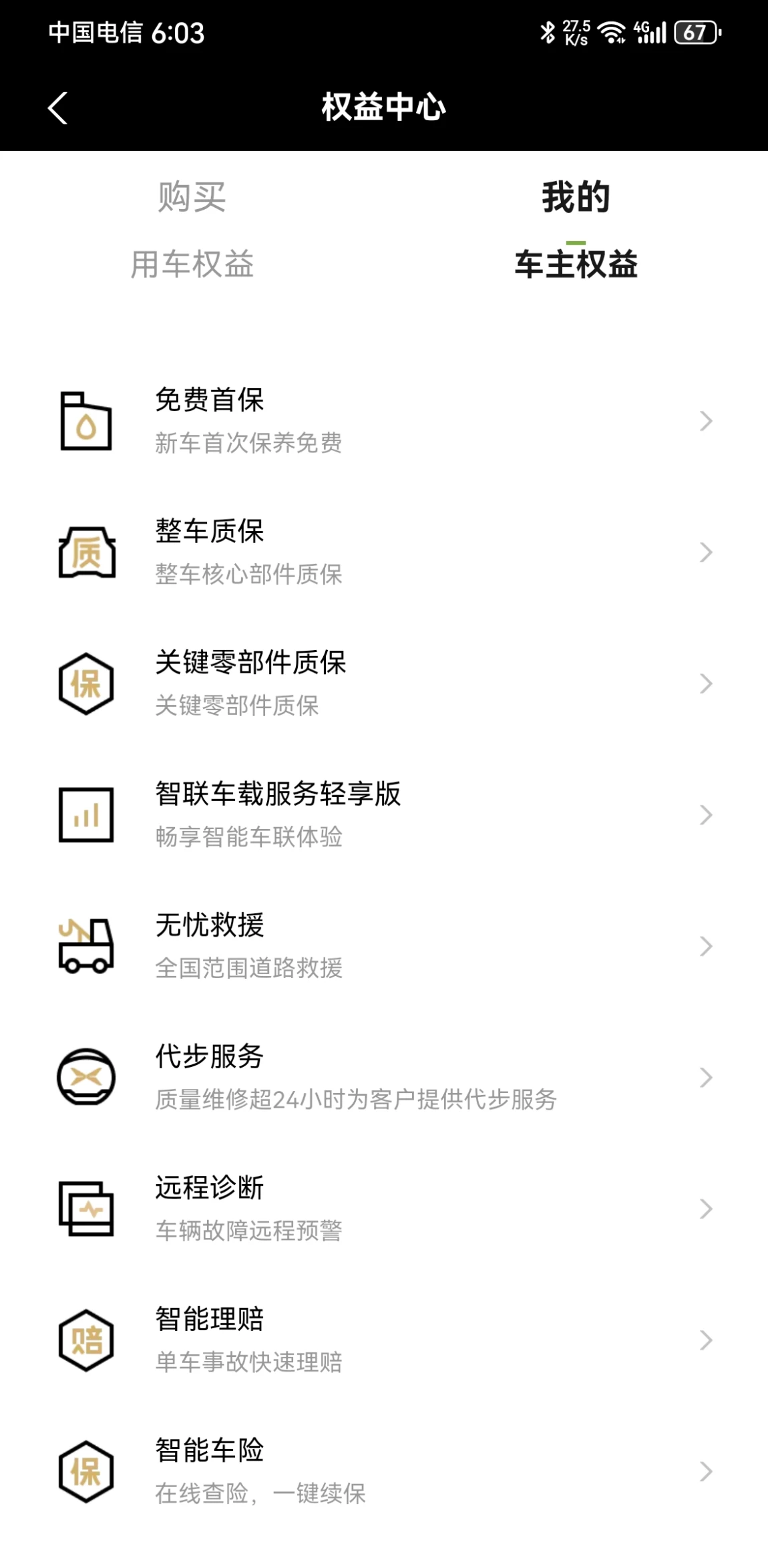Switch to the 购买 tab
Screen dimensions: 768x1568
pyautogui.click(x=192, y=197)
